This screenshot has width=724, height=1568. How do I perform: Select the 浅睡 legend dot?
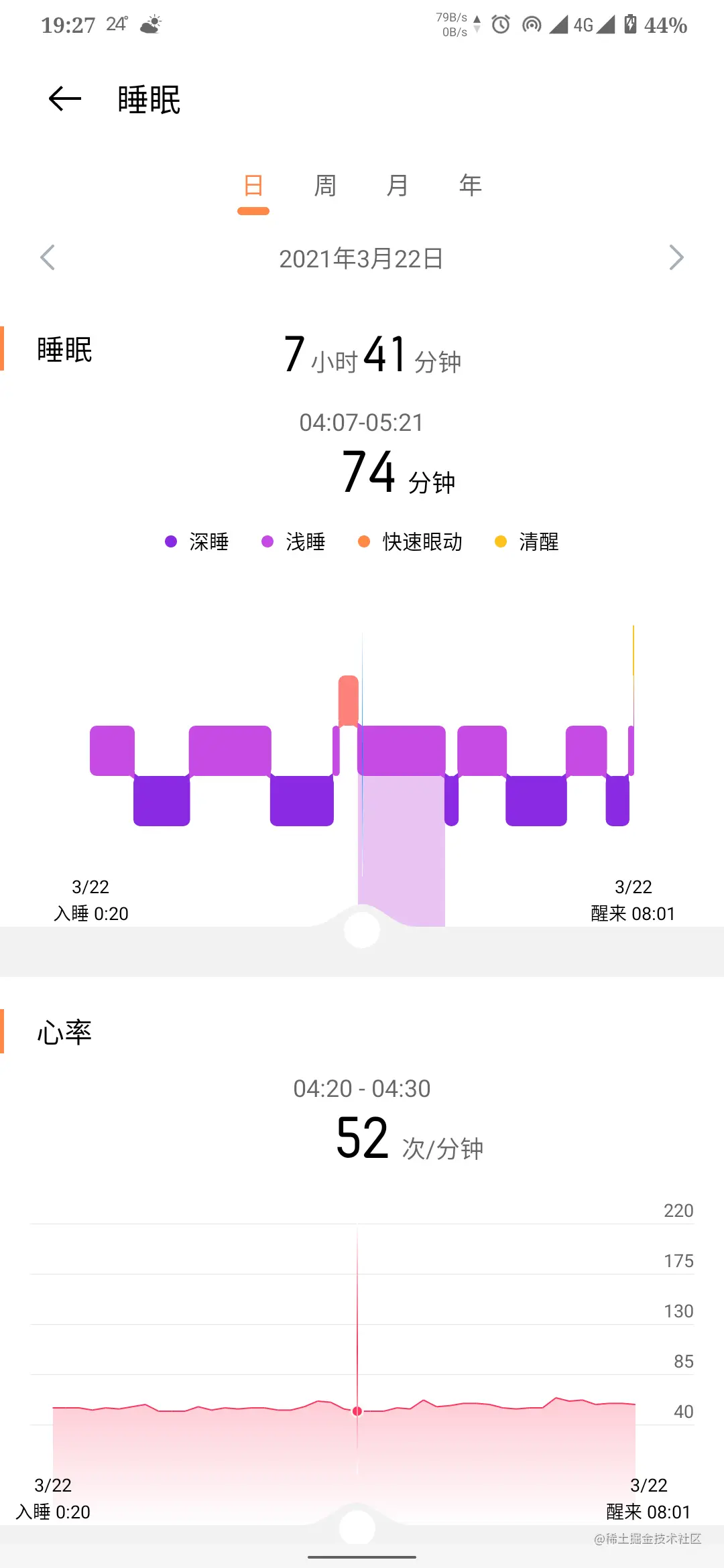tap(267, 541)
